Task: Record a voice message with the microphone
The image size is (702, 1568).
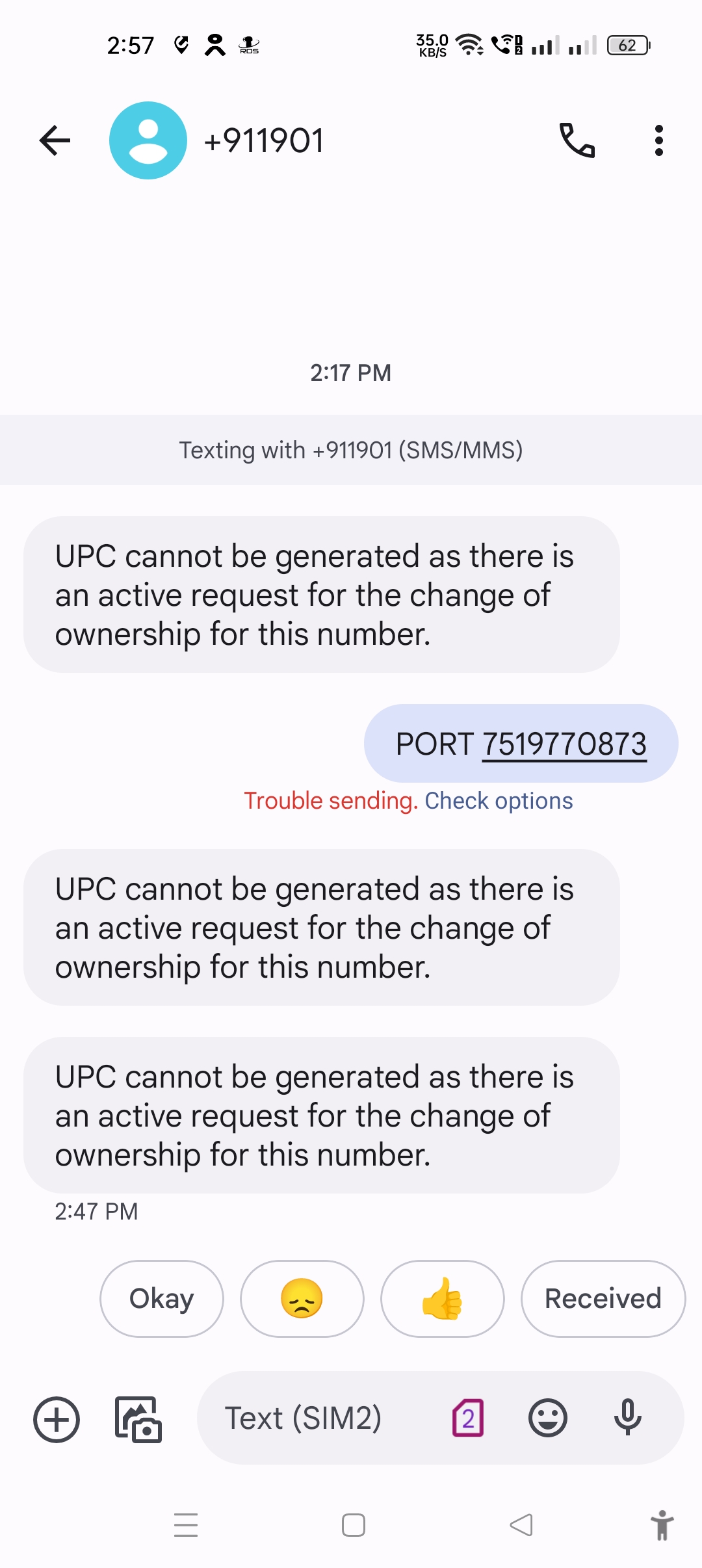Action: pyautogui.click(x=628, y=1418)
